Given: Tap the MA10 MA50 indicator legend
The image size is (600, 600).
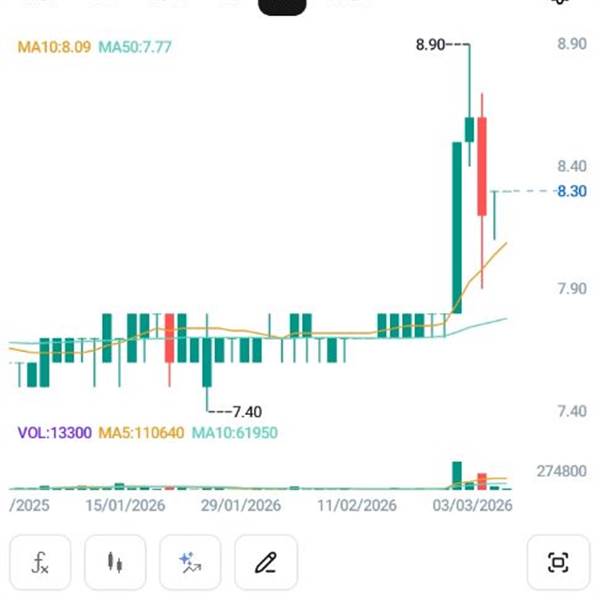Looking at the screenshot, I should pyautogui.click(x=95, y=47).
